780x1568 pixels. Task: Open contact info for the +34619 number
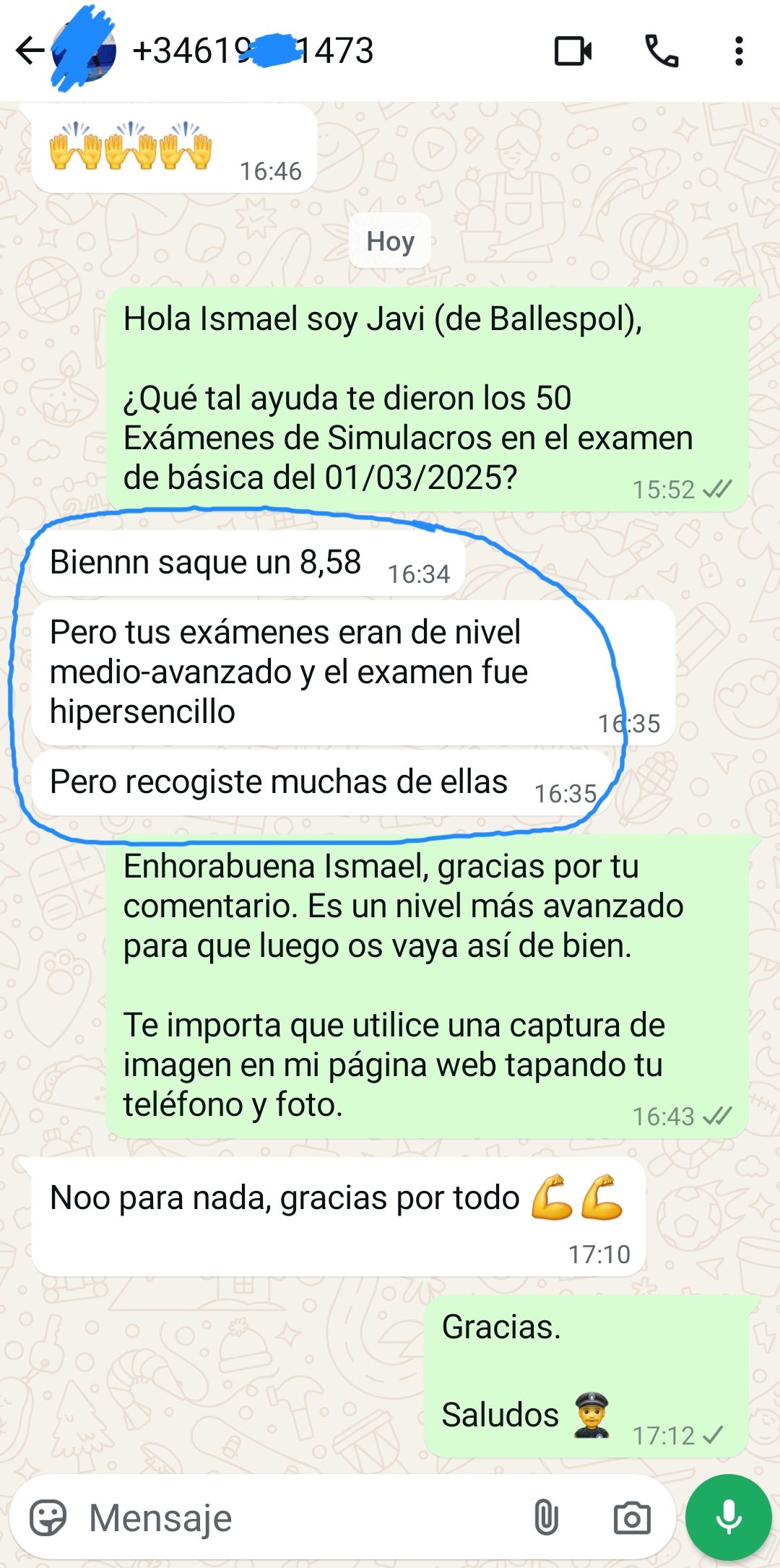coord(253,51)
